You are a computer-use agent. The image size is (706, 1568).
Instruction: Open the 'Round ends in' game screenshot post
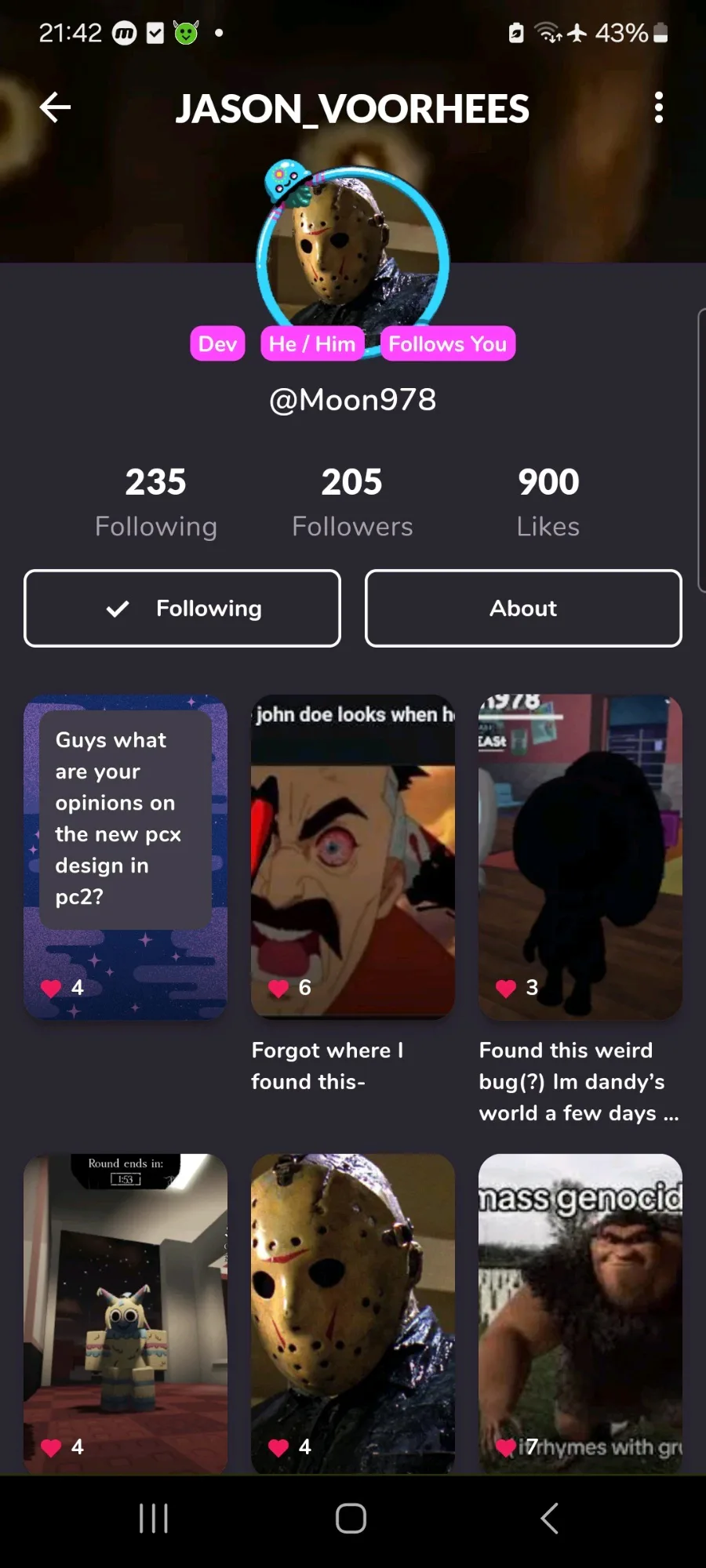point(126,1314)
